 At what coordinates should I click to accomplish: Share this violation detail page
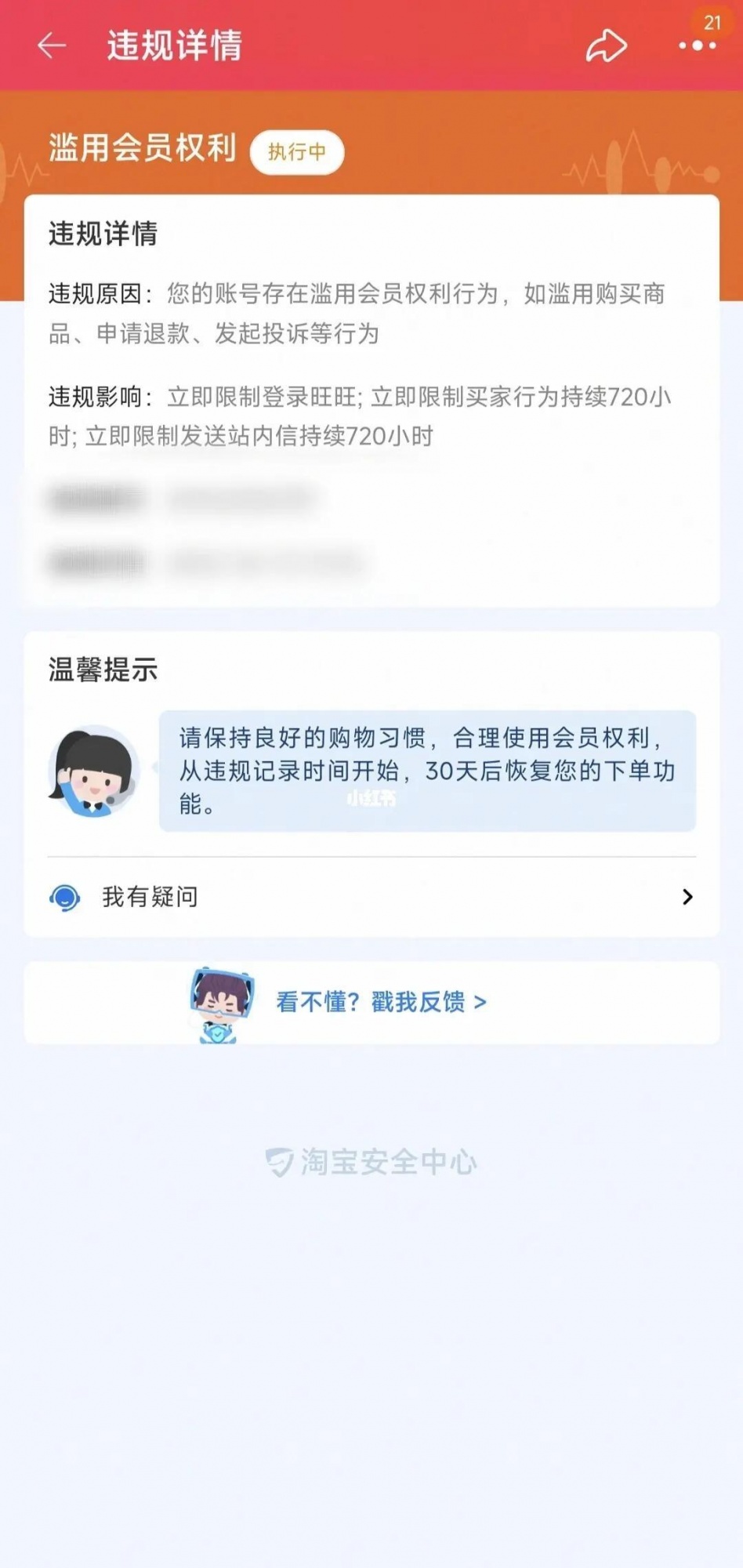point(606,45)
